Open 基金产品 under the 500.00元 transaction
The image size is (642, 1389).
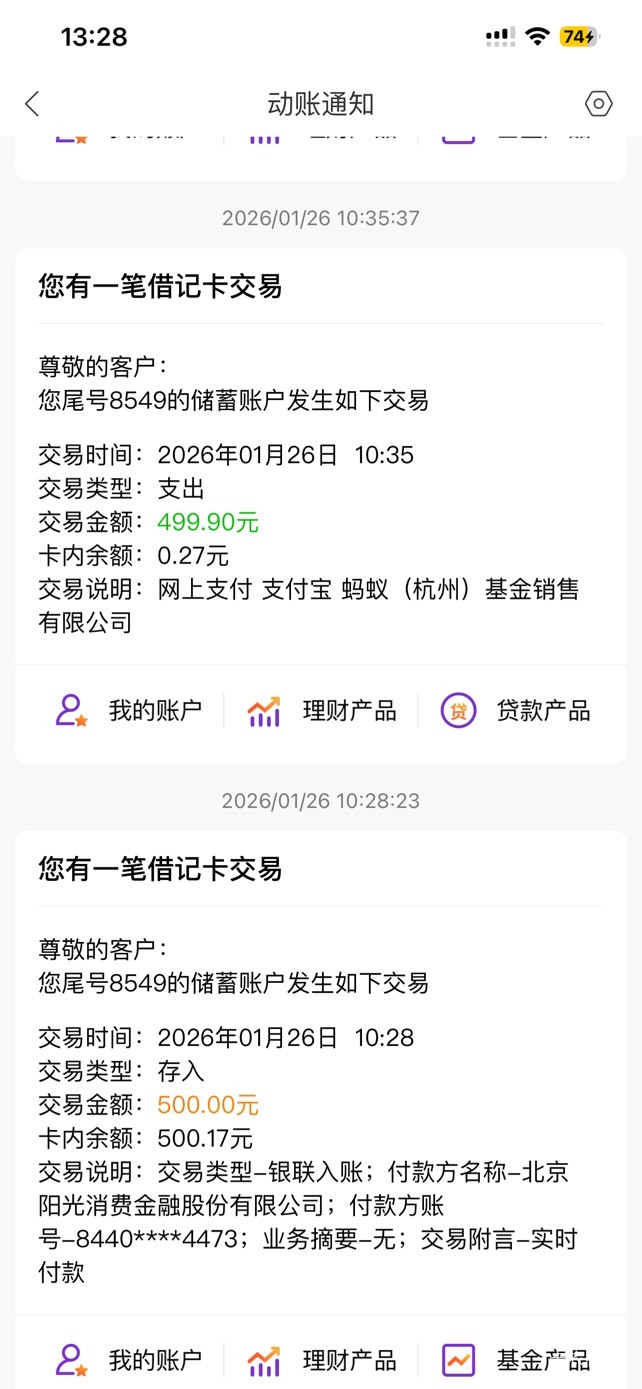[x=515, y=1360]
